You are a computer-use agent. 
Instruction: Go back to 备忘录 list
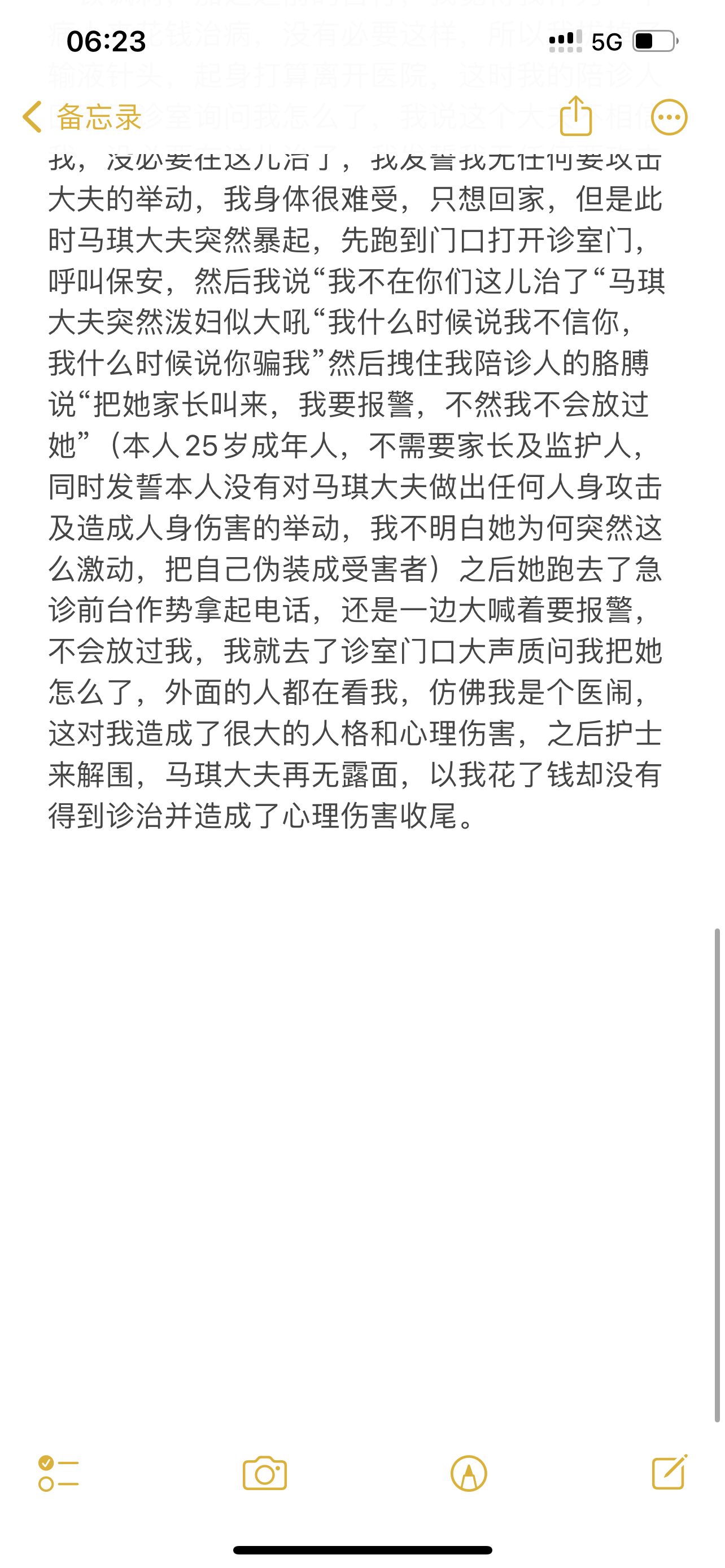pyautogui.click(x=82, y=116)
